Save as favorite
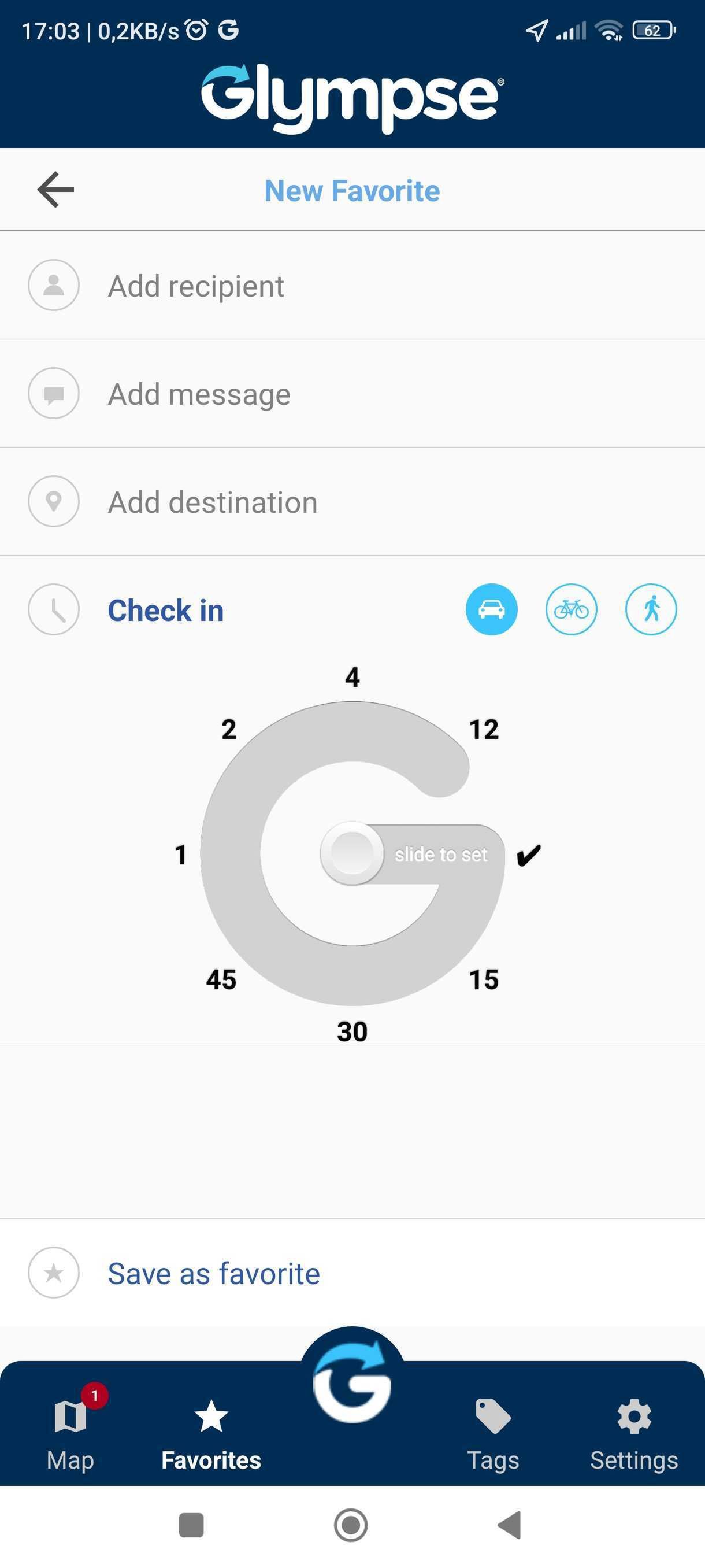This screenshot has width=705, height=1568. tap(213, 1273)
